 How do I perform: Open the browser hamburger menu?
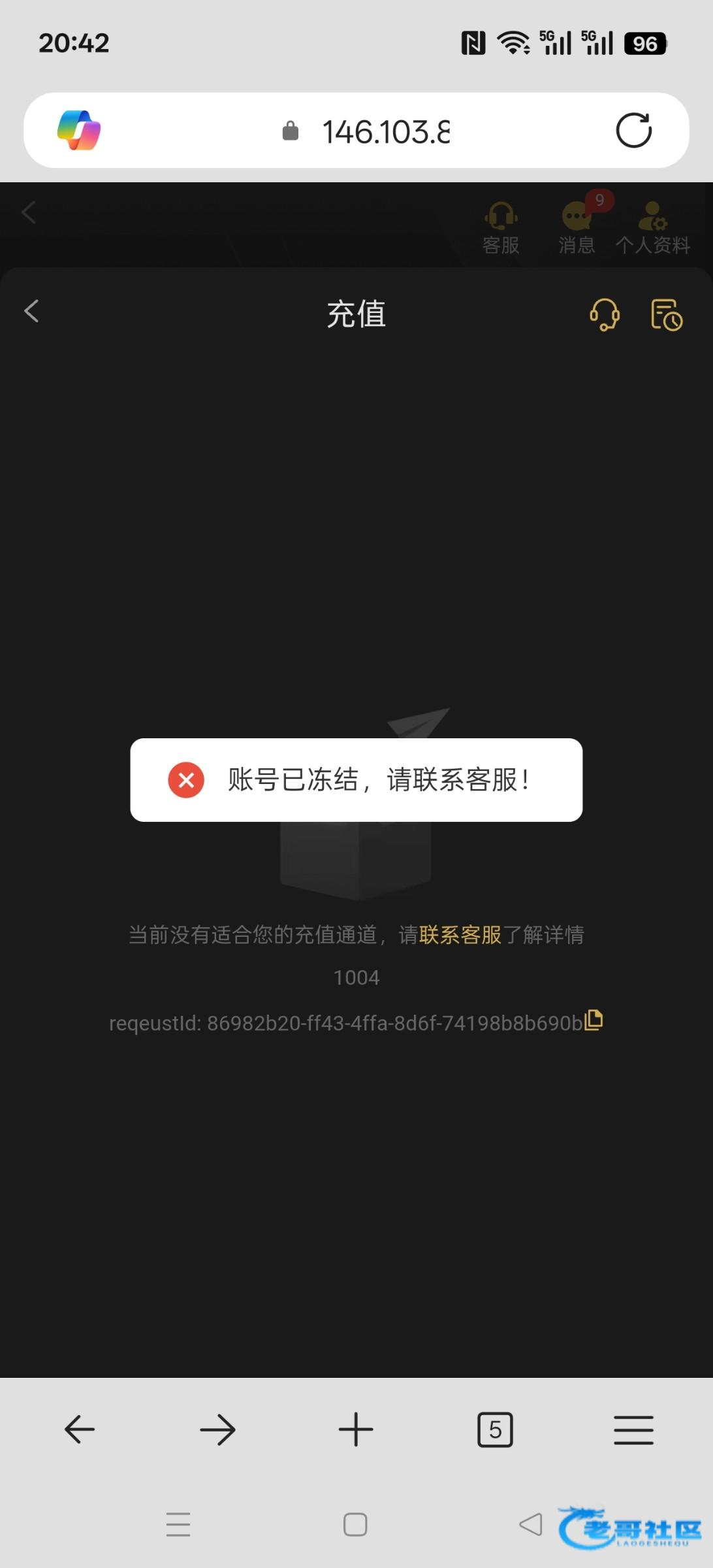tap(633, 1429)
